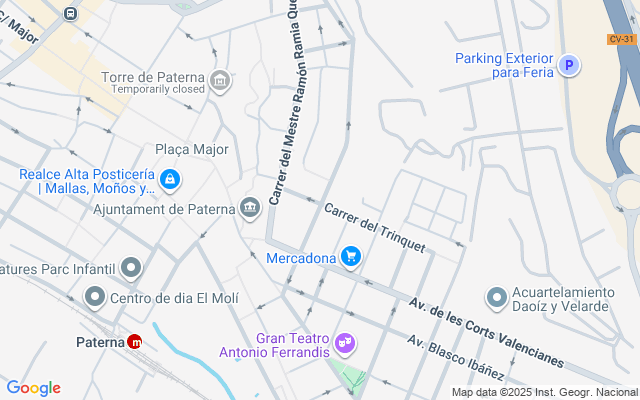This screenshot has height=400, width=640.
Task: Select the bus stop icon near C/ Major
Action: pyautogui.click(x=70, y=13)
